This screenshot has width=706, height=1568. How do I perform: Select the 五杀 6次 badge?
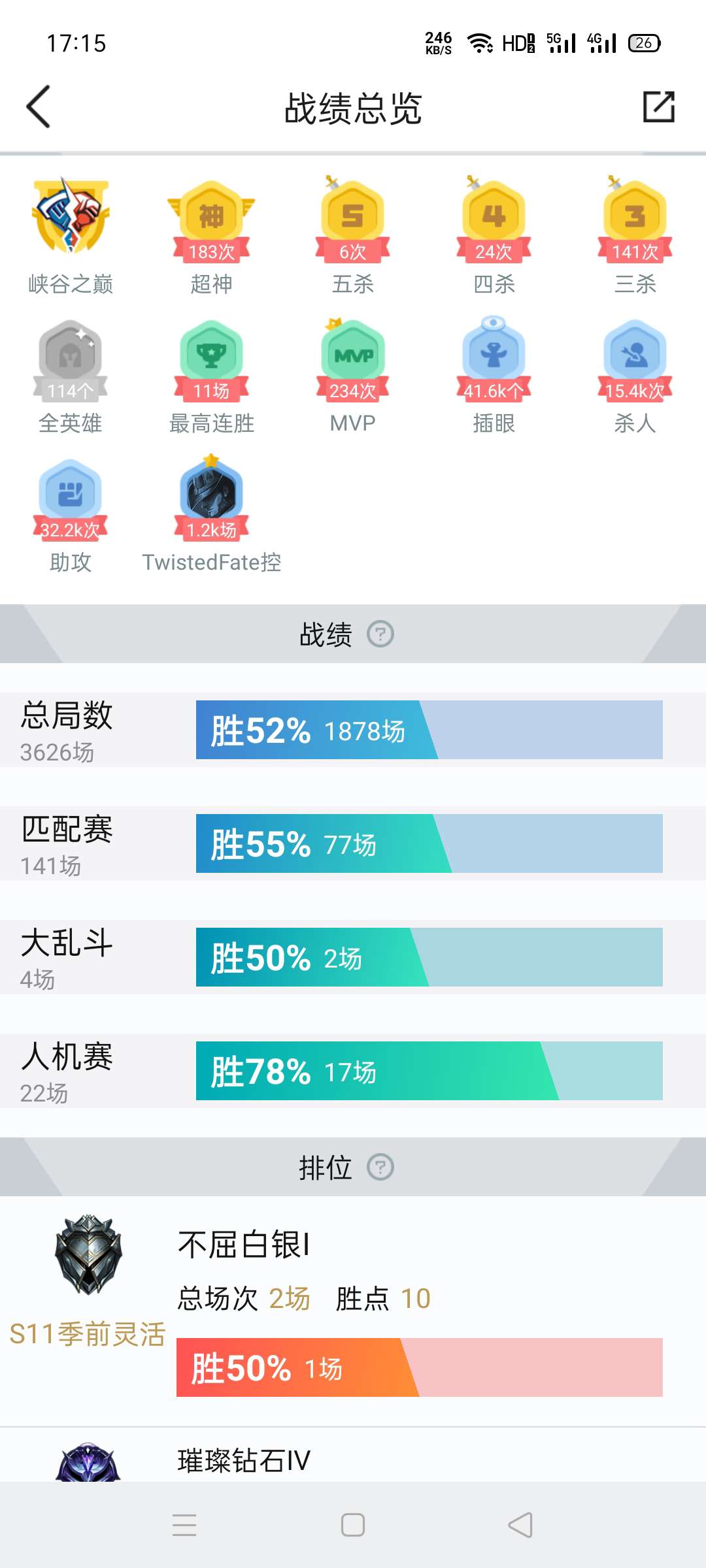[x=353, y=236]
